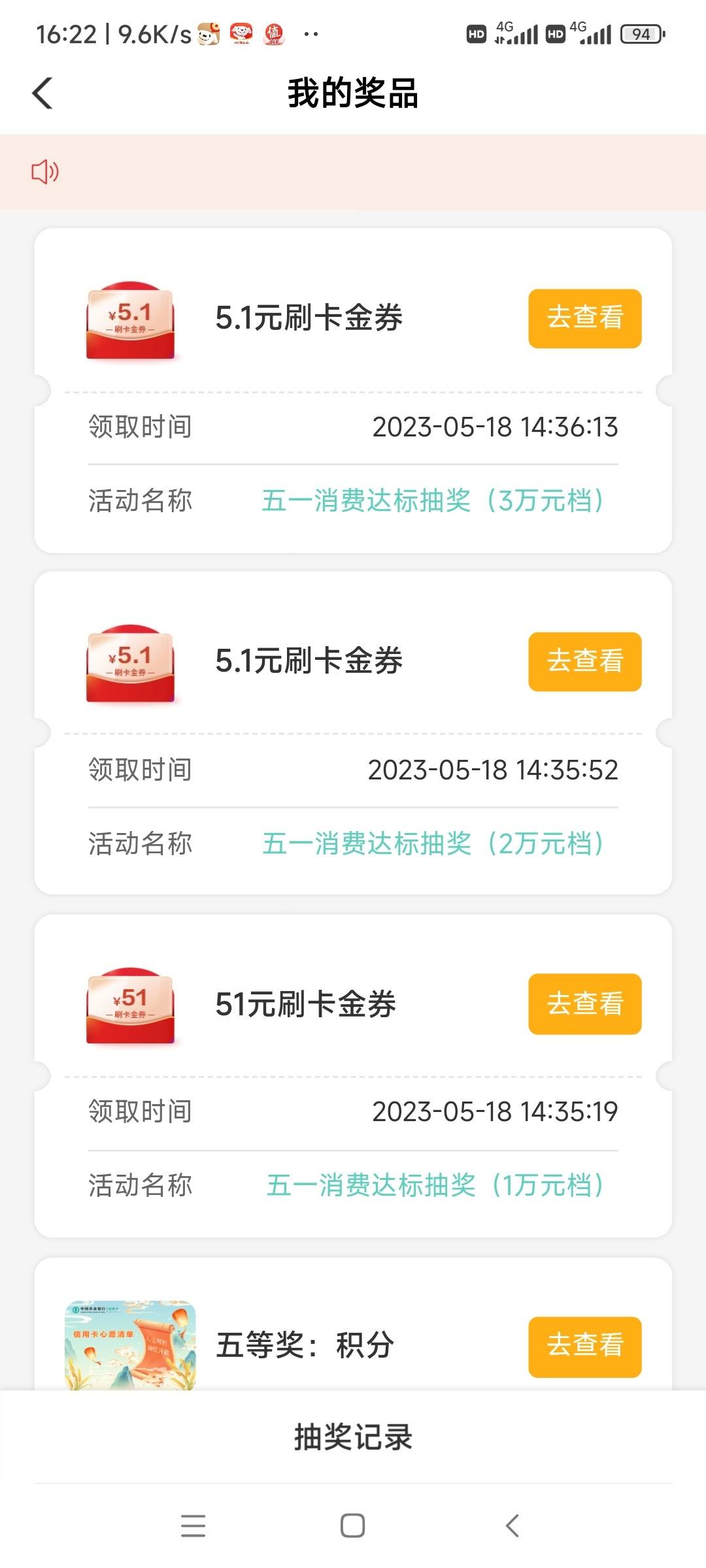View the 51元刷卡金券 prize via 去查看
Screen dimensions: 706x1568
pyautogui.click(x=585, y=1004)
